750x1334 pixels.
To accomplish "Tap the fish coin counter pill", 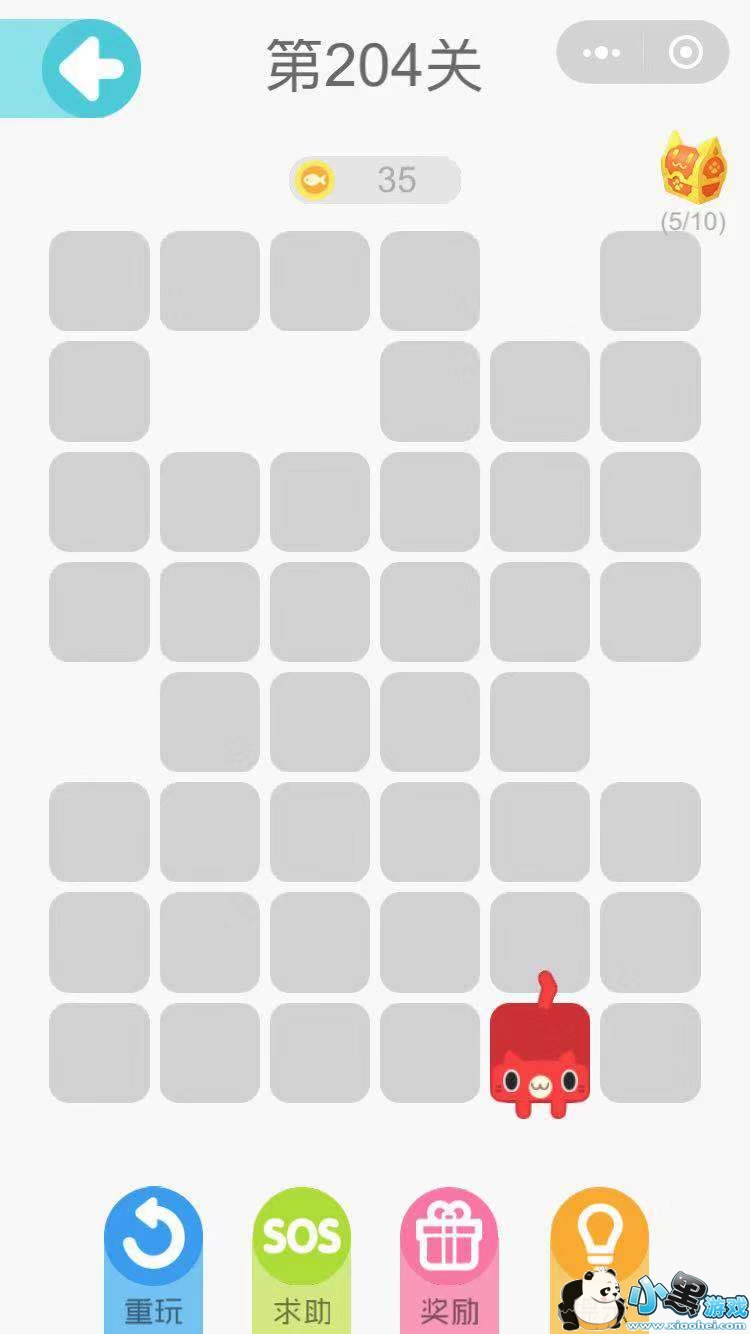I will coord(375,180).
